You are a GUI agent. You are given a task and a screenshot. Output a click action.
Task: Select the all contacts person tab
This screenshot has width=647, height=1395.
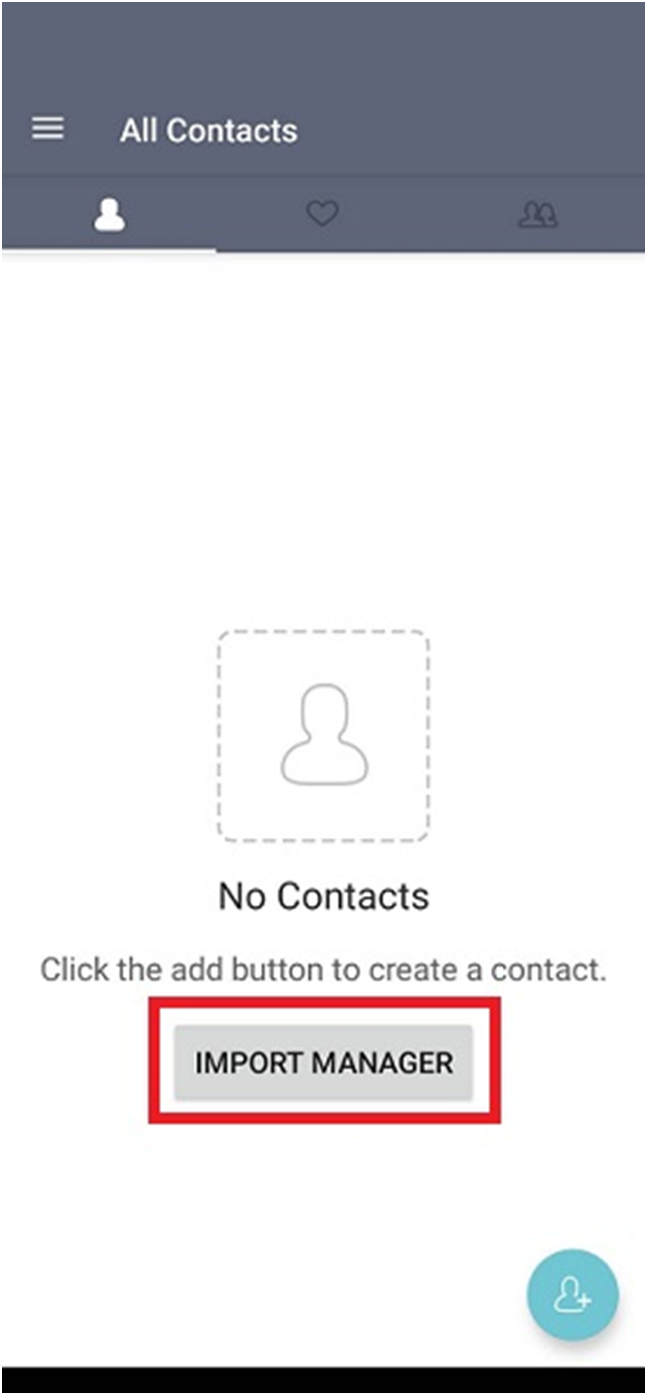(109, 214)
